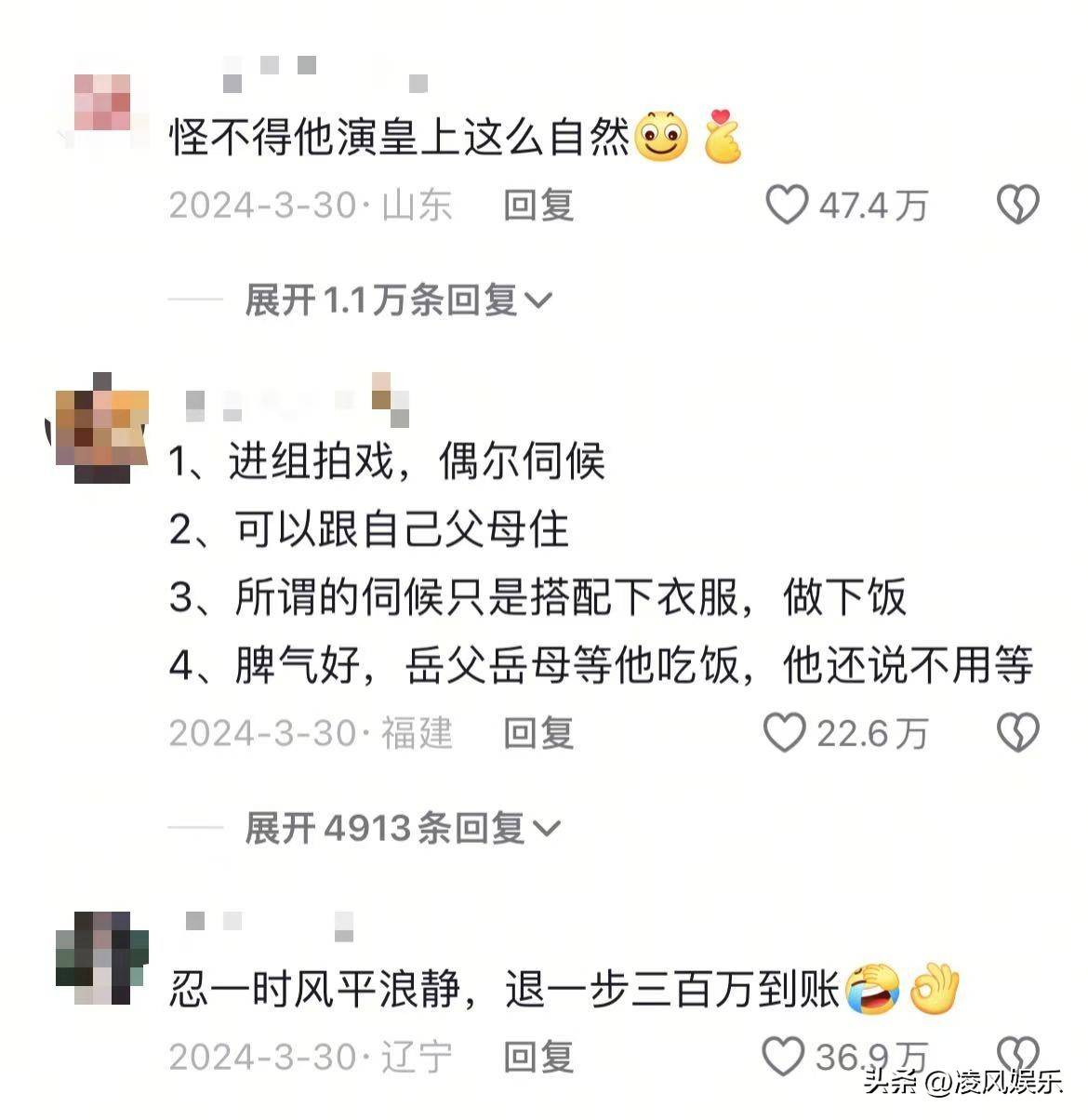Open avatar of the 辽宁 commenter
The height and width of the screenshot is (1120, 1088).
point(102,958)
